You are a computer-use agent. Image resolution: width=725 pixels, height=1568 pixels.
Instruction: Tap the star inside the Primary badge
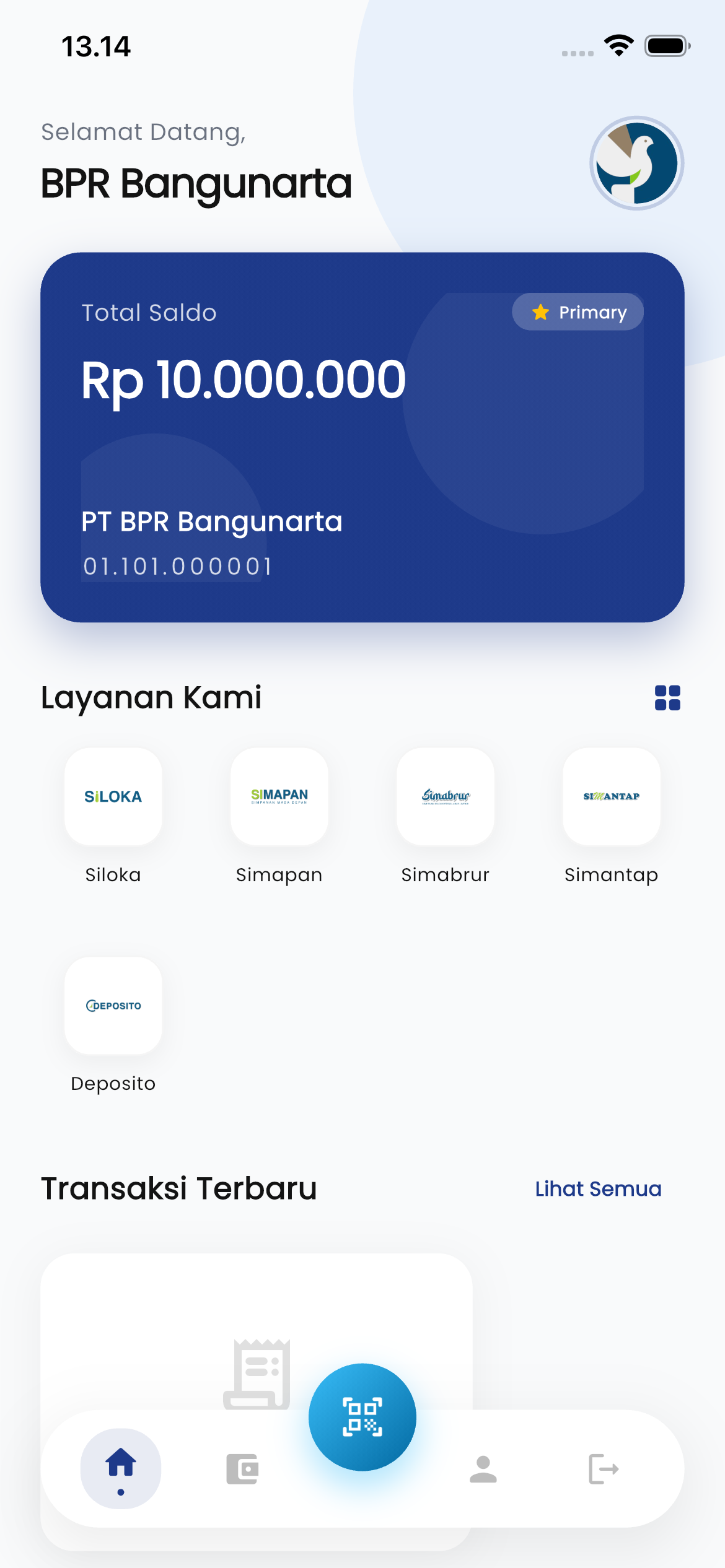click(540, 312)
